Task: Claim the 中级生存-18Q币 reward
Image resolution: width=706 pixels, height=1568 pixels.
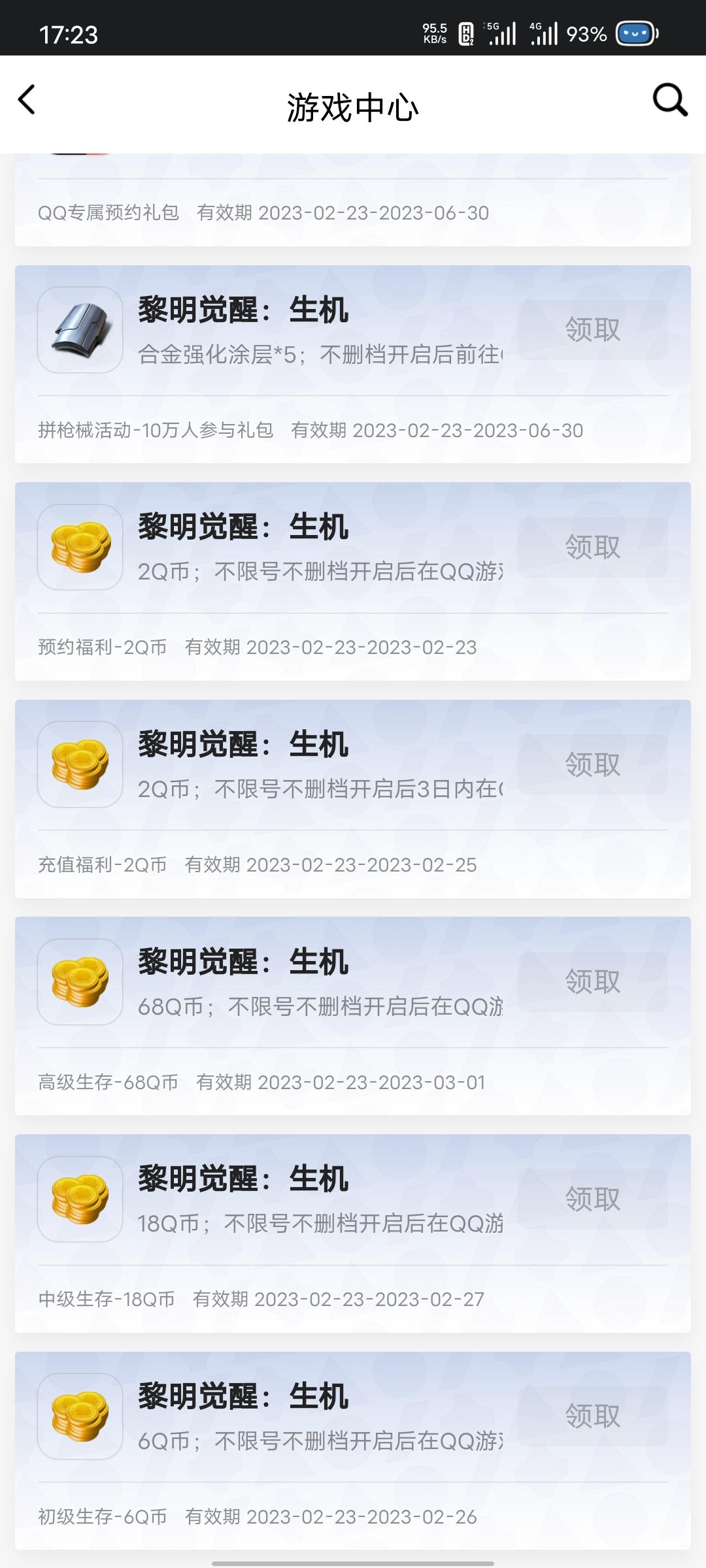Action: point(592,1200)
